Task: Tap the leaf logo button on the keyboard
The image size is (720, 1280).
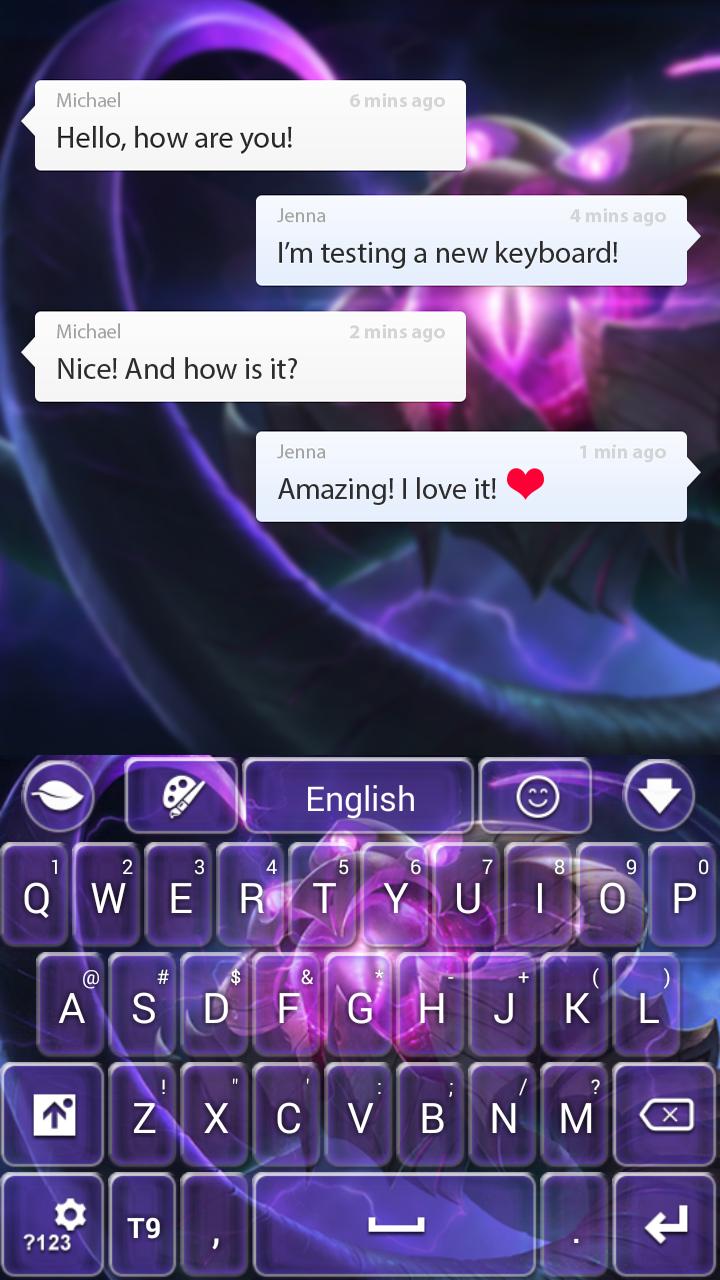Action: point(58,797)
